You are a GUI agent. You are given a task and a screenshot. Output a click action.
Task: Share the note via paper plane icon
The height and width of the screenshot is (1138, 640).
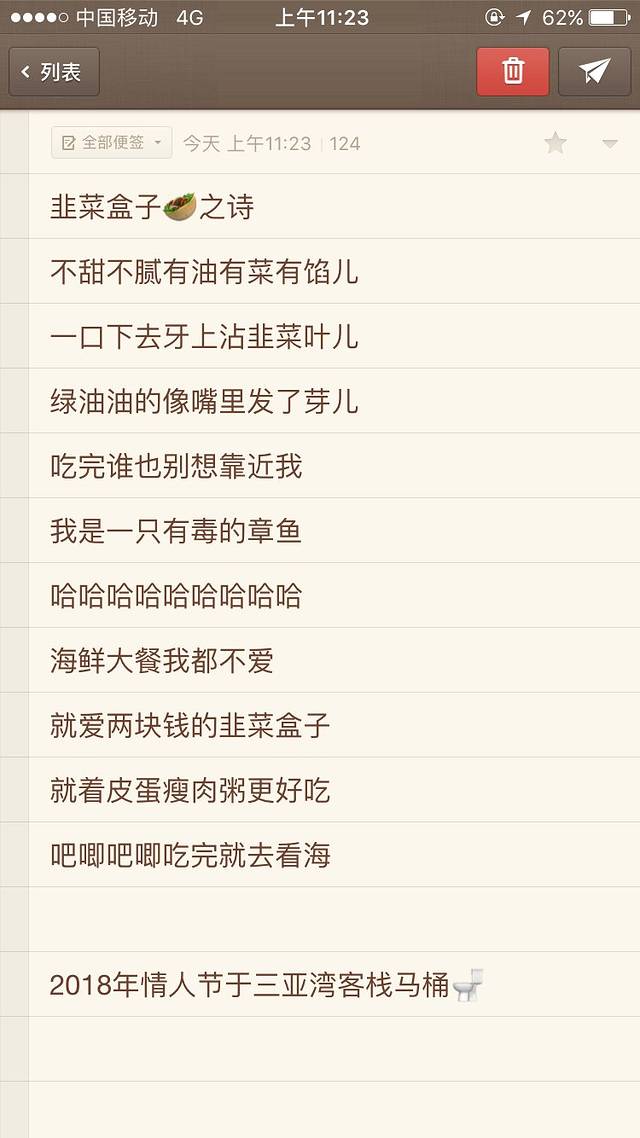click(x=594, y=72)
